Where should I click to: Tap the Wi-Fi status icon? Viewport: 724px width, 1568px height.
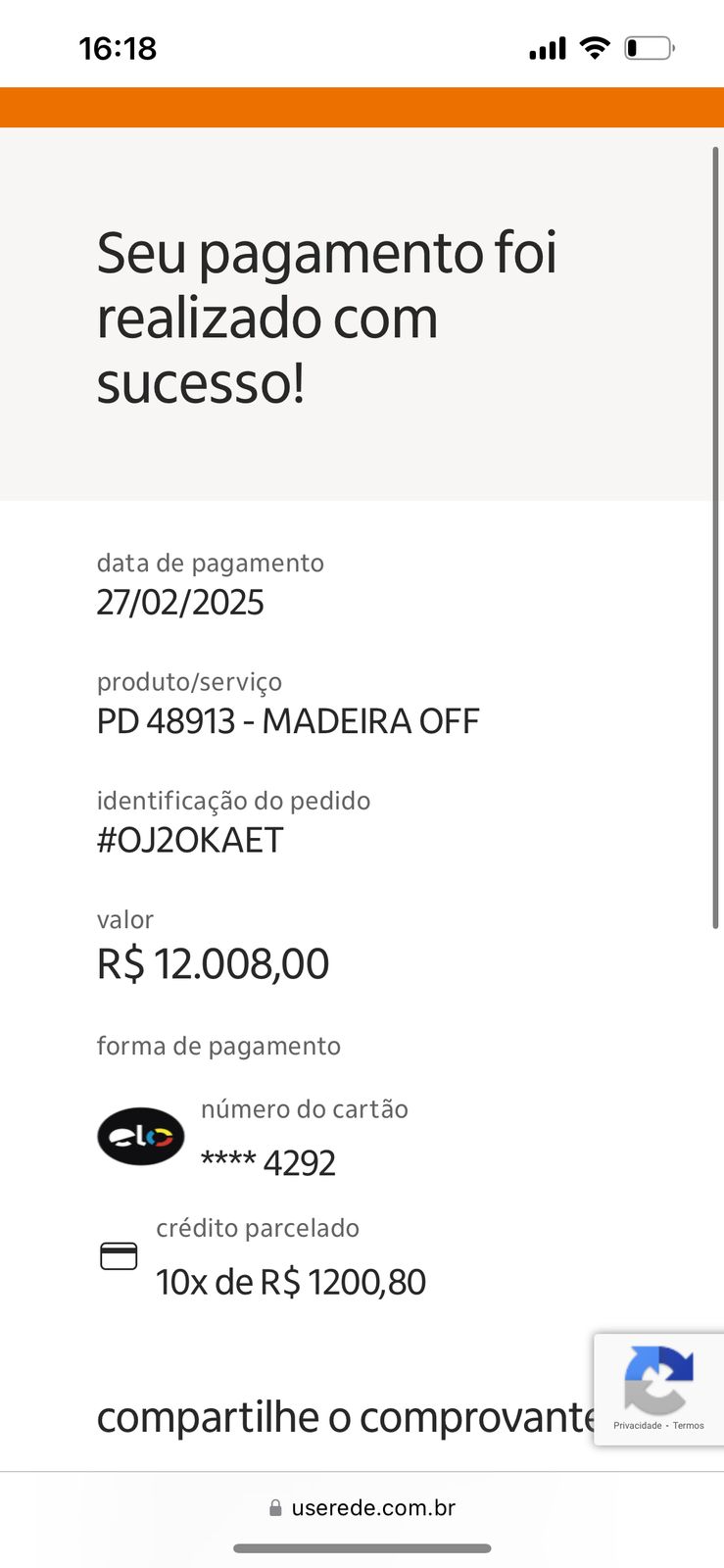(594, 46)
